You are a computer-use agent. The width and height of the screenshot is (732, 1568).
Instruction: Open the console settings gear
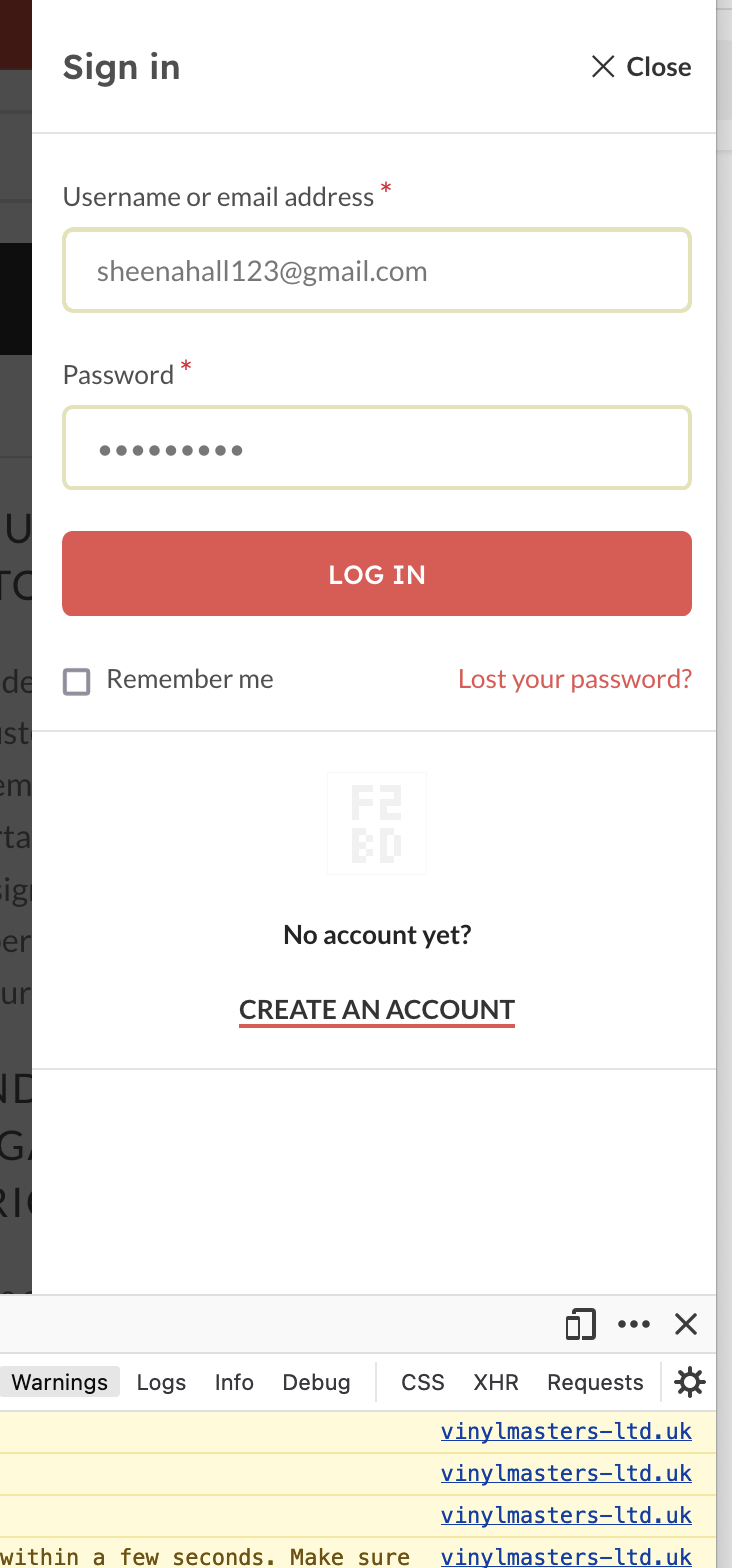tap(690, 1382)
